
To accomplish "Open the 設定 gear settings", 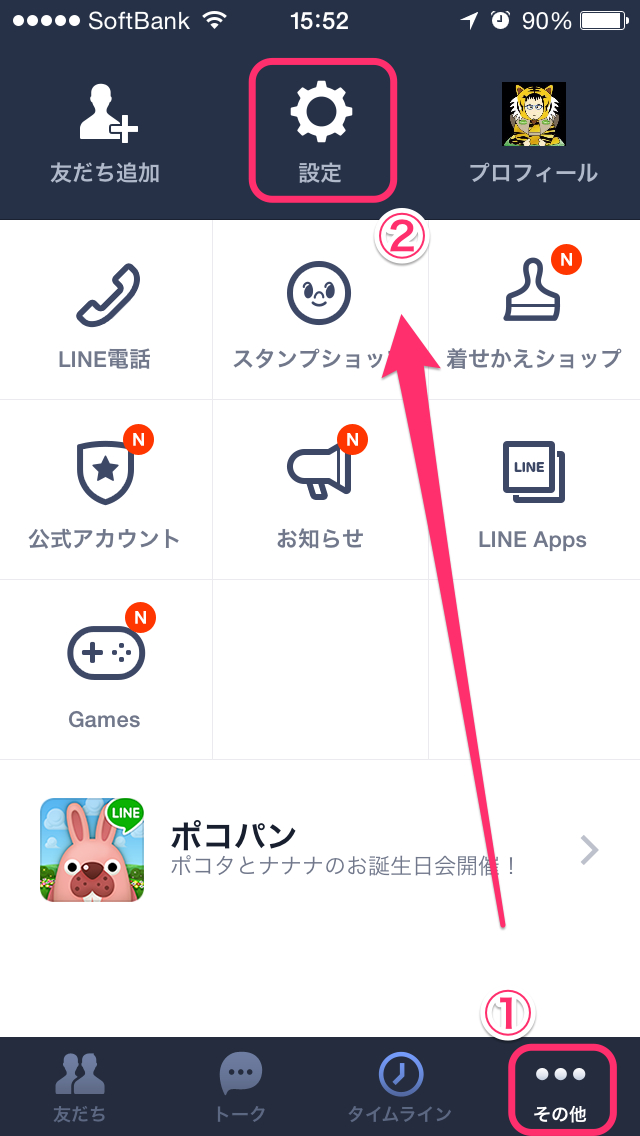I will coord(321,132).
